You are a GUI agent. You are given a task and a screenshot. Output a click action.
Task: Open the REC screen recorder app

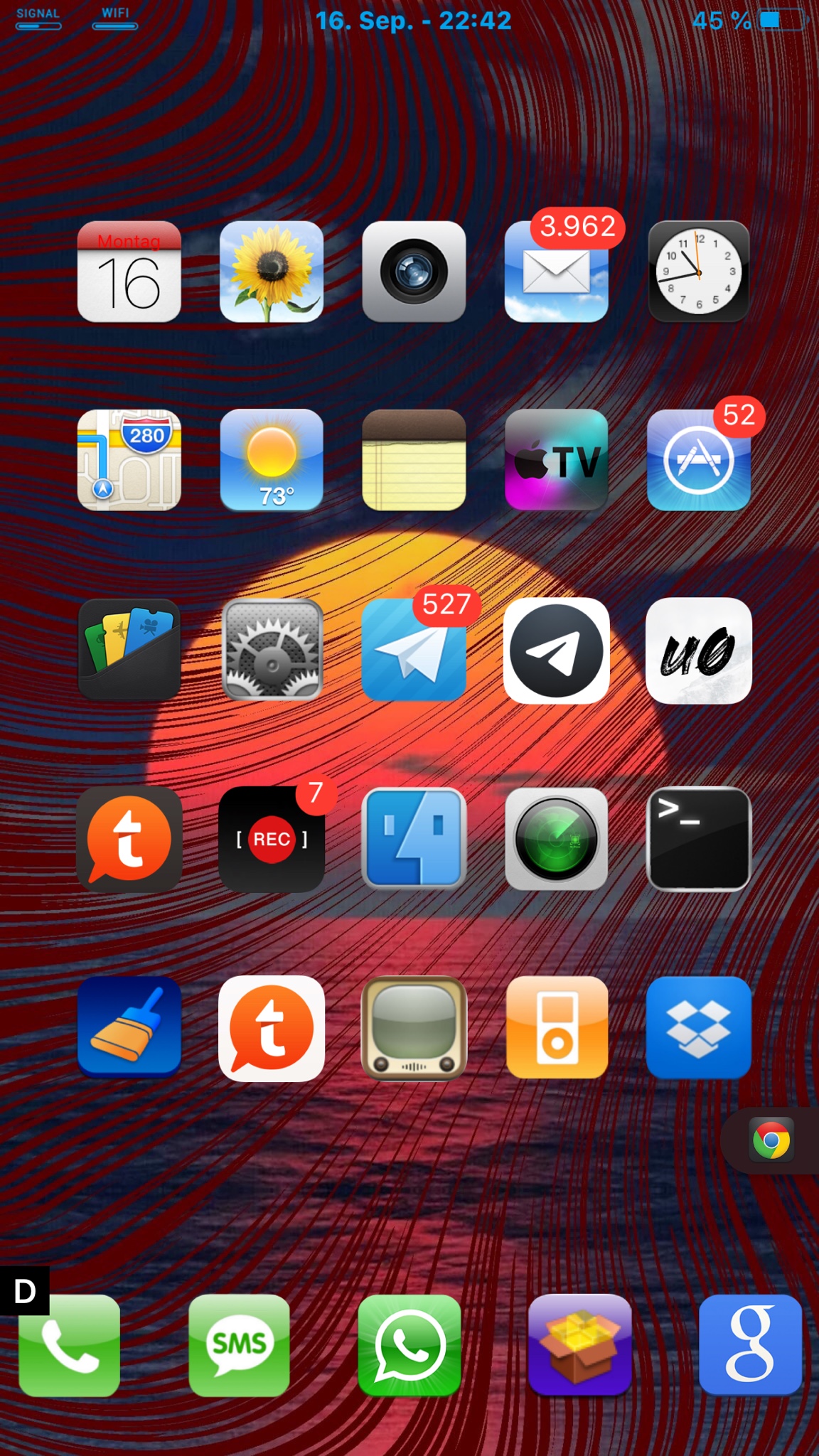tap(272, 840)
